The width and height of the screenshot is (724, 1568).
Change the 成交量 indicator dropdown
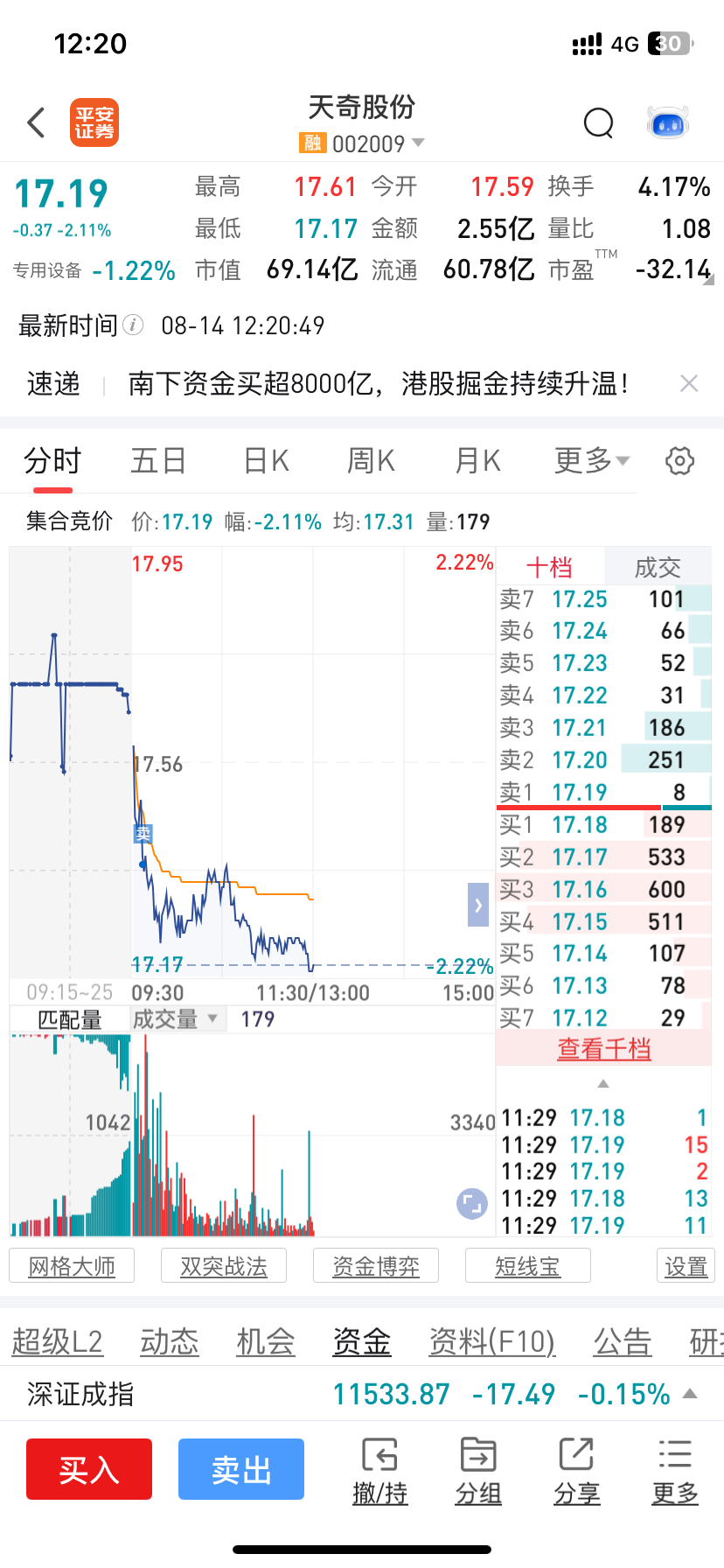(176, 1019)
